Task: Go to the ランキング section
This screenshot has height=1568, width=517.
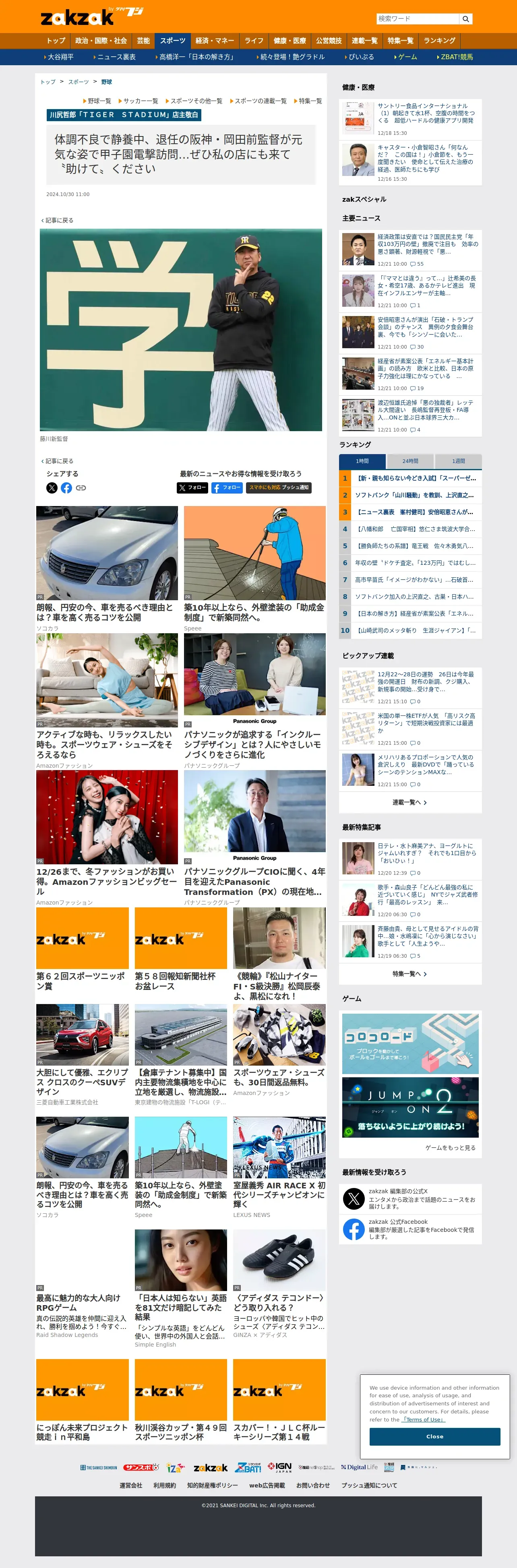Action: pyautogui.click(x=439, y=41)
